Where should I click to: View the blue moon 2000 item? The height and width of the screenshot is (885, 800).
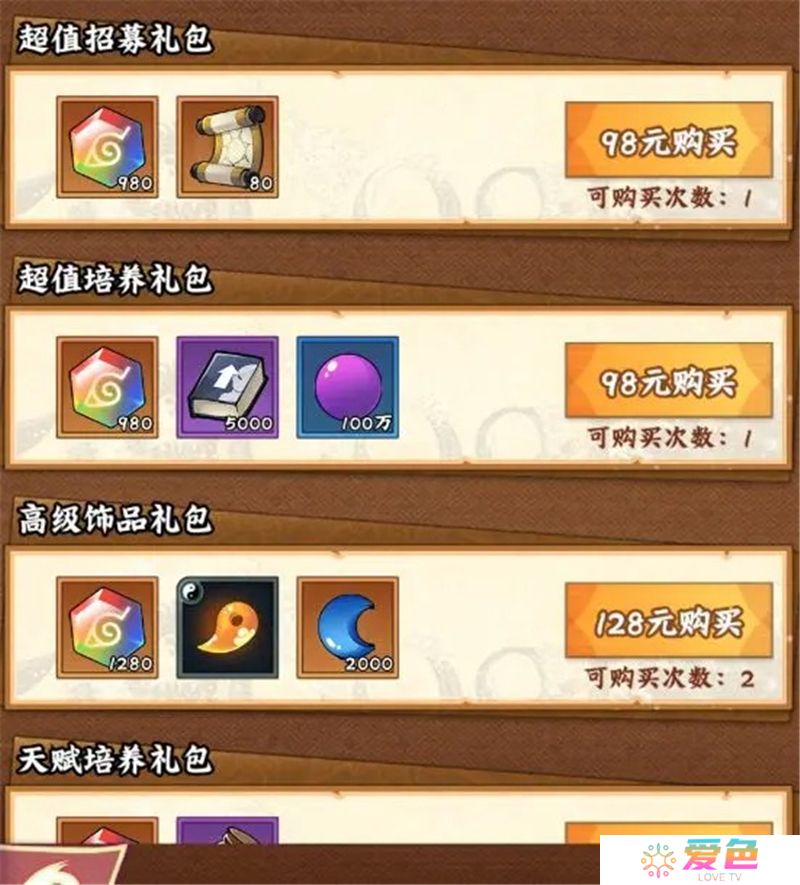point(347,627)
